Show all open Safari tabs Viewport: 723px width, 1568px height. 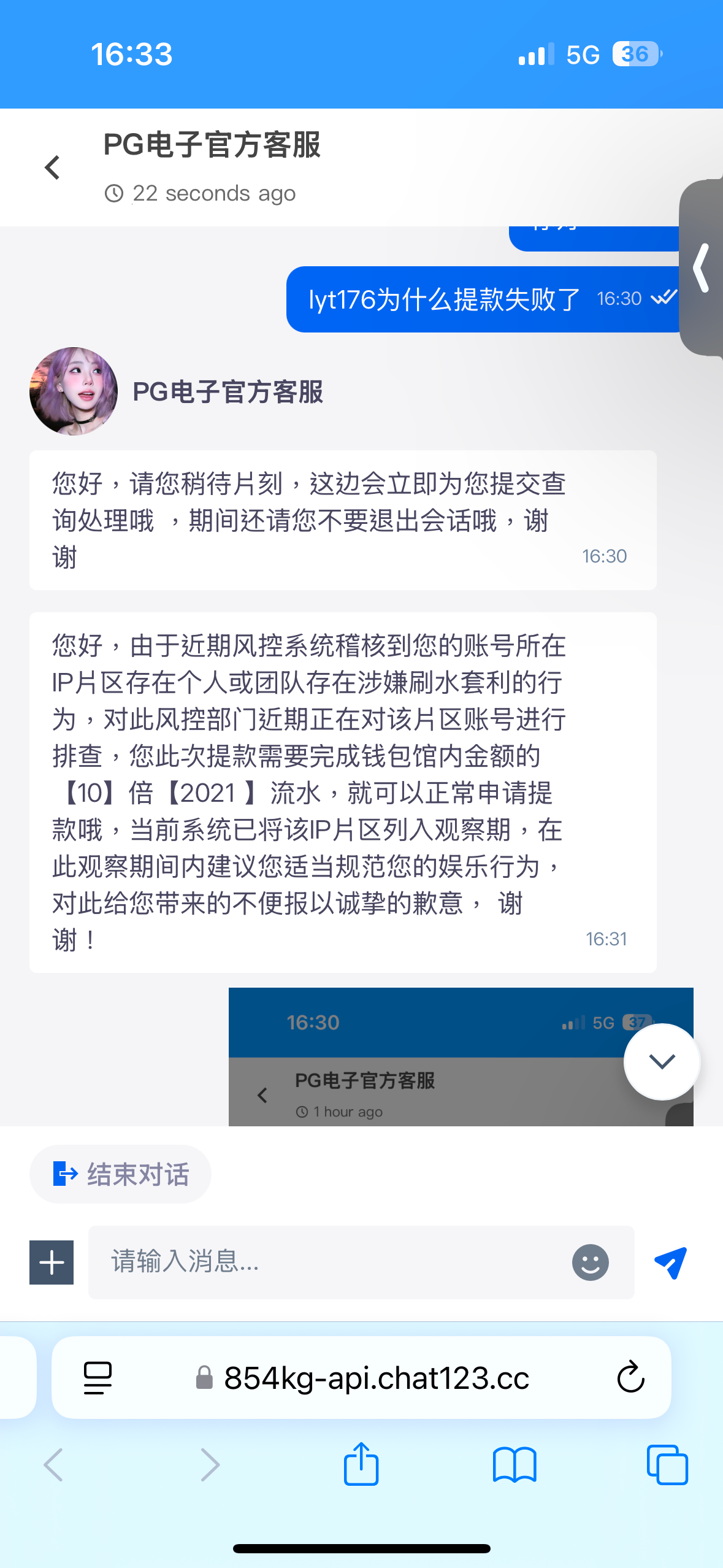tap(667, 1464)
